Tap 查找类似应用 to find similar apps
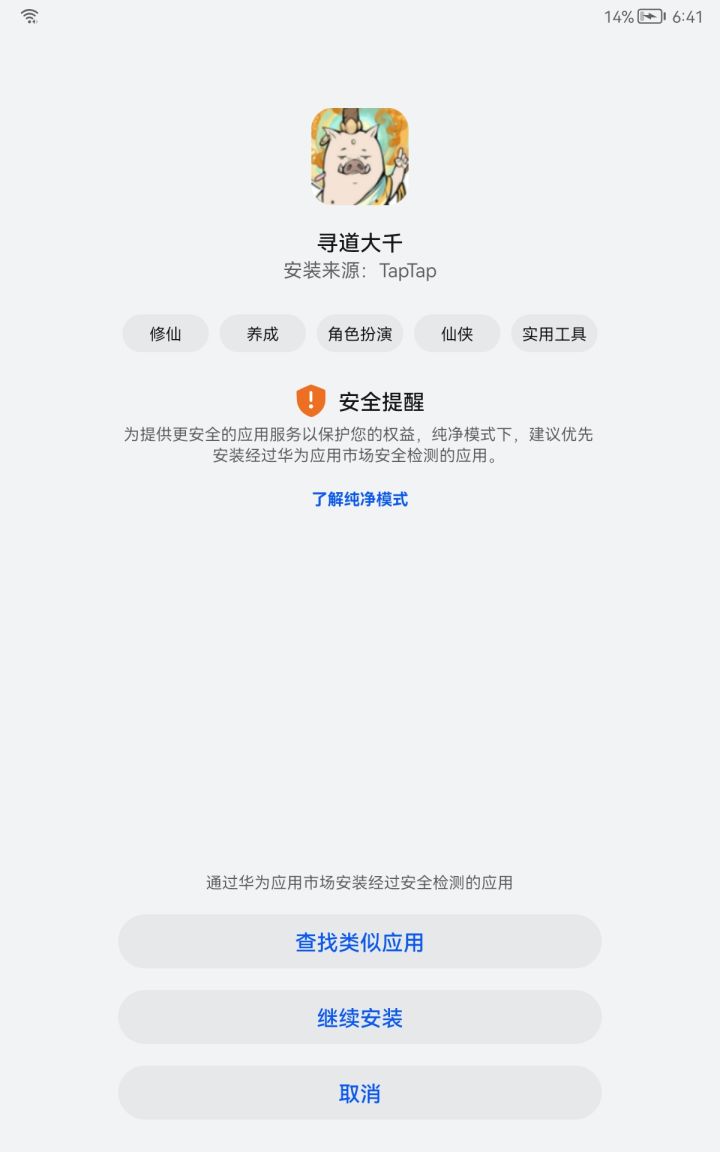Viewport: 720px width, 1152px height. (360, 941)
